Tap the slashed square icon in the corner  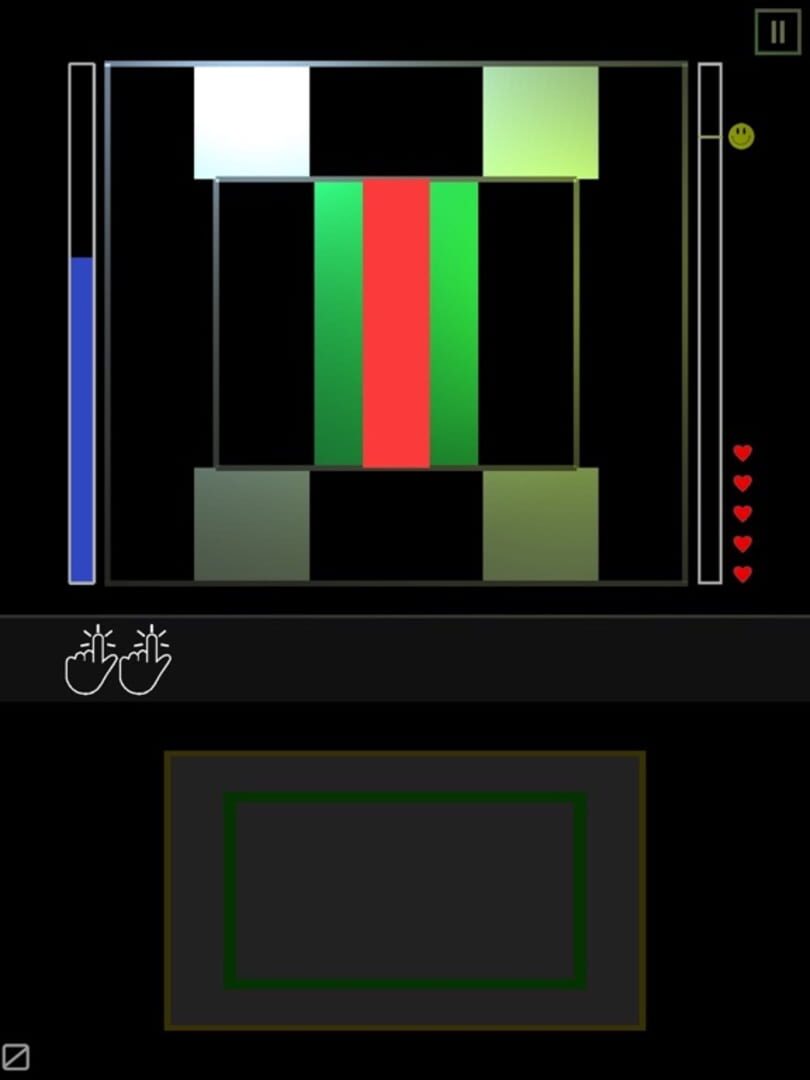pos(16,1056)
